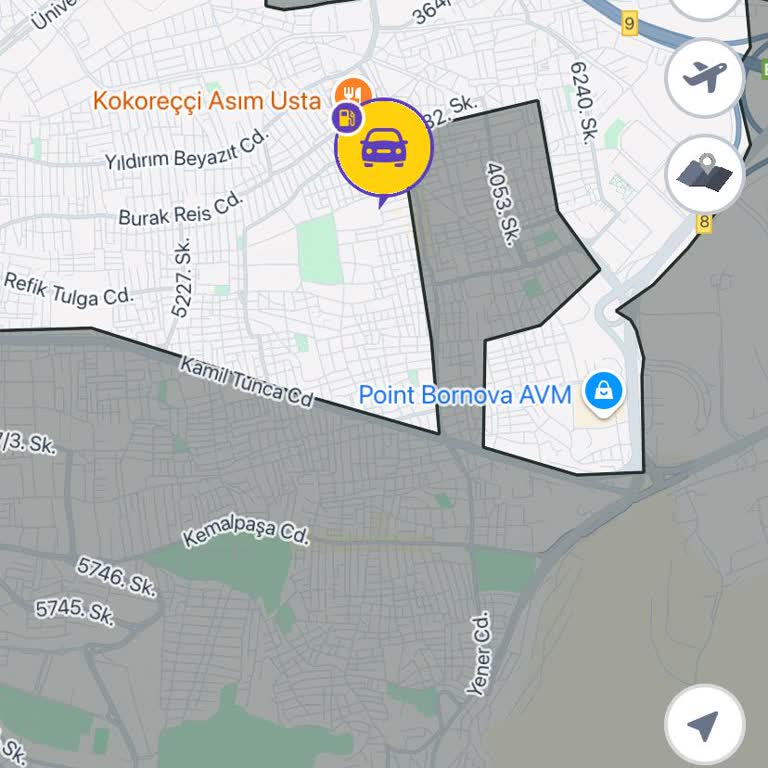The height and width of the screenshot is (768, 768).
Task: Select the yellow car marker
Action: [x=384, y=148]
